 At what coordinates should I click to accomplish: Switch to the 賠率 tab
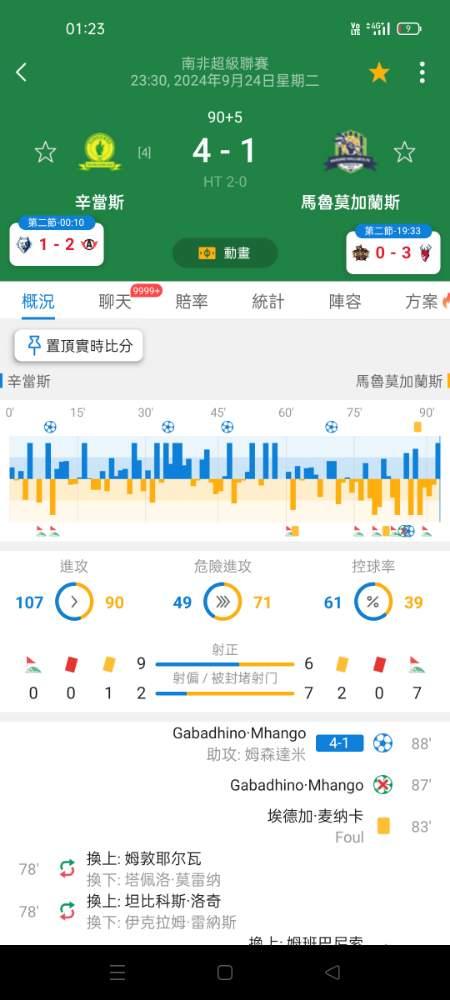point(191,302)
